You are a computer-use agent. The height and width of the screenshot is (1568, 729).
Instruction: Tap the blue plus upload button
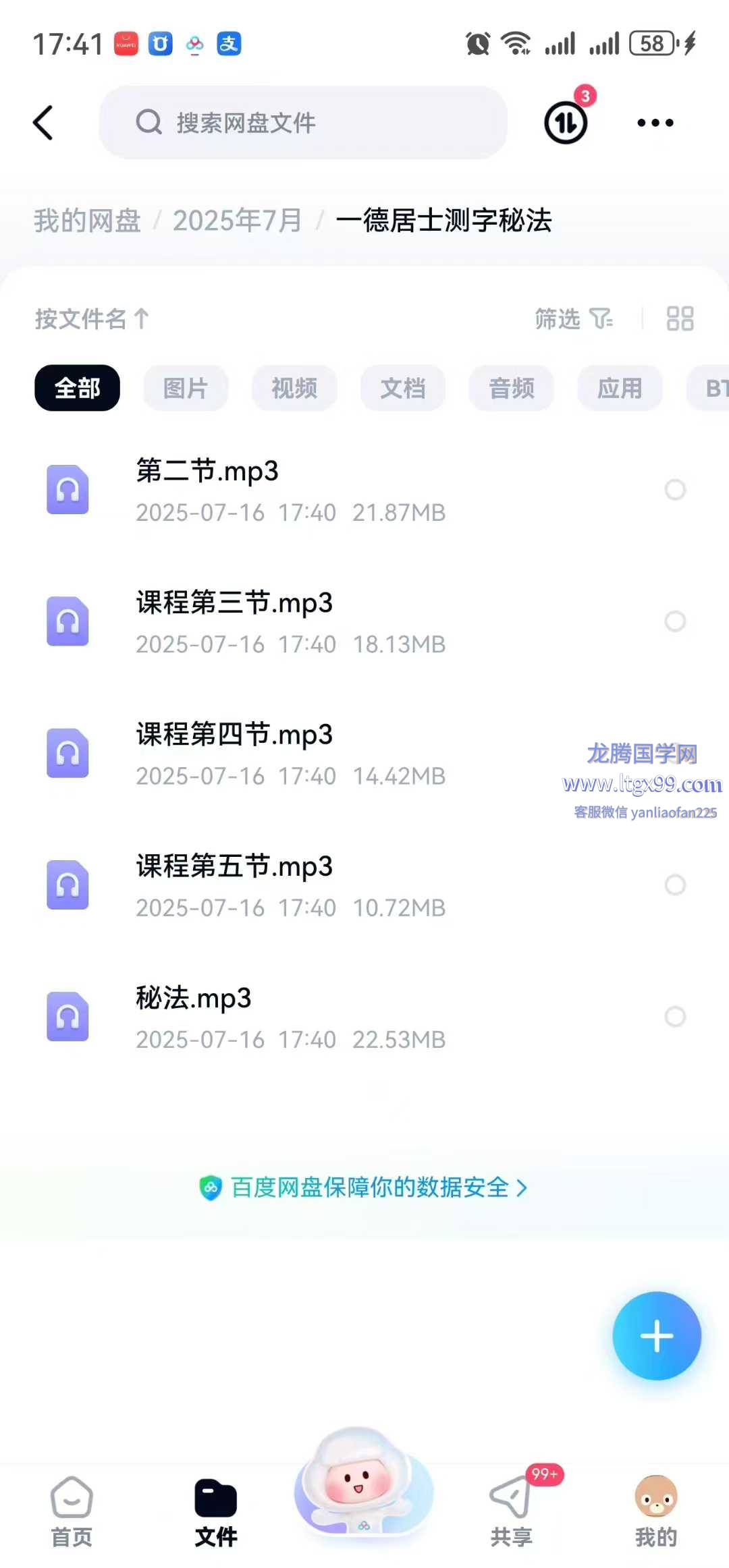(x=657, y=1336)
